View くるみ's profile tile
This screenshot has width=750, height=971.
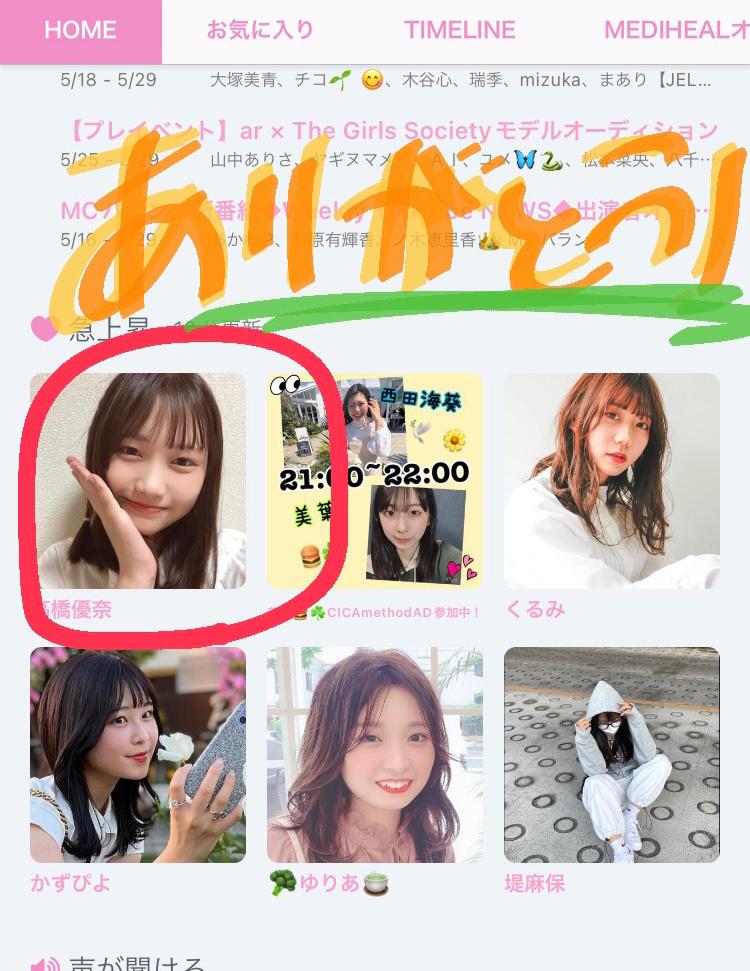[x=611, y=480]
